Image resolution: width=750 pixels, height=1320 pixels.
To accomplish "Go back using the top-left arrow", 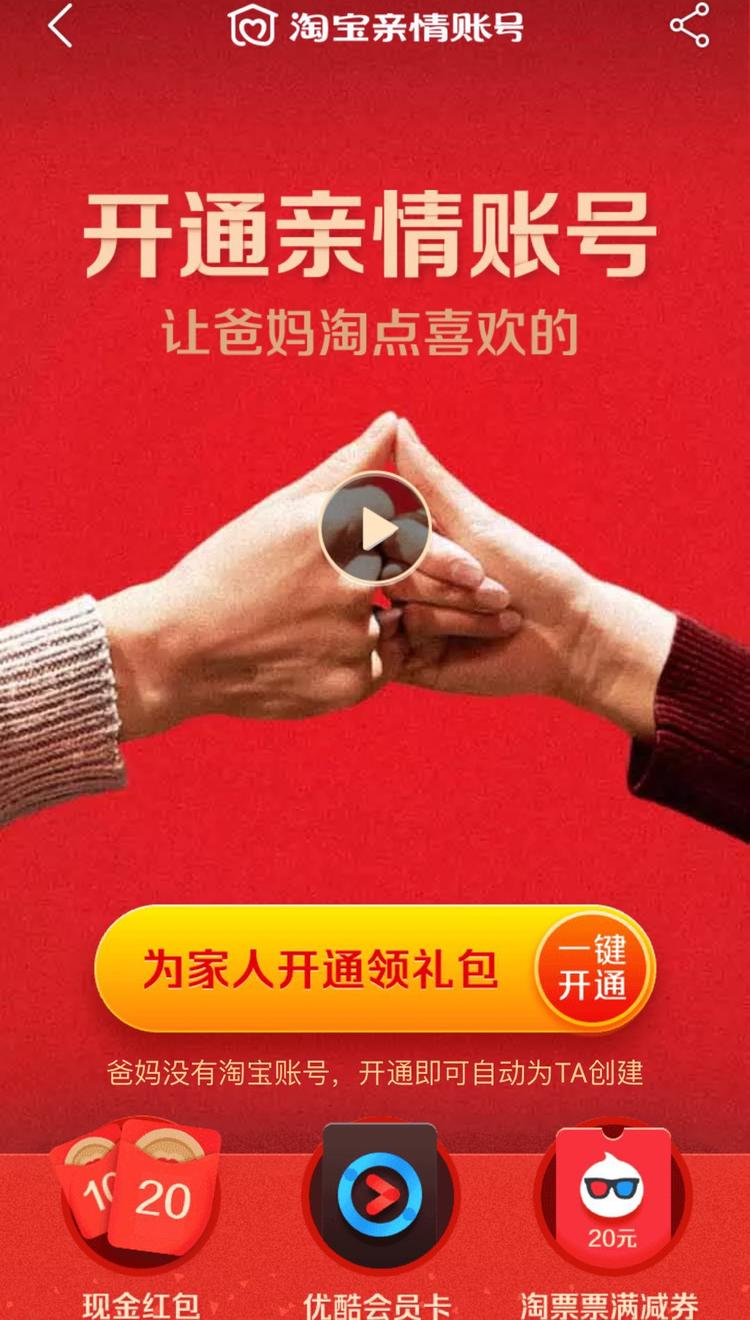I will (60, 26).
